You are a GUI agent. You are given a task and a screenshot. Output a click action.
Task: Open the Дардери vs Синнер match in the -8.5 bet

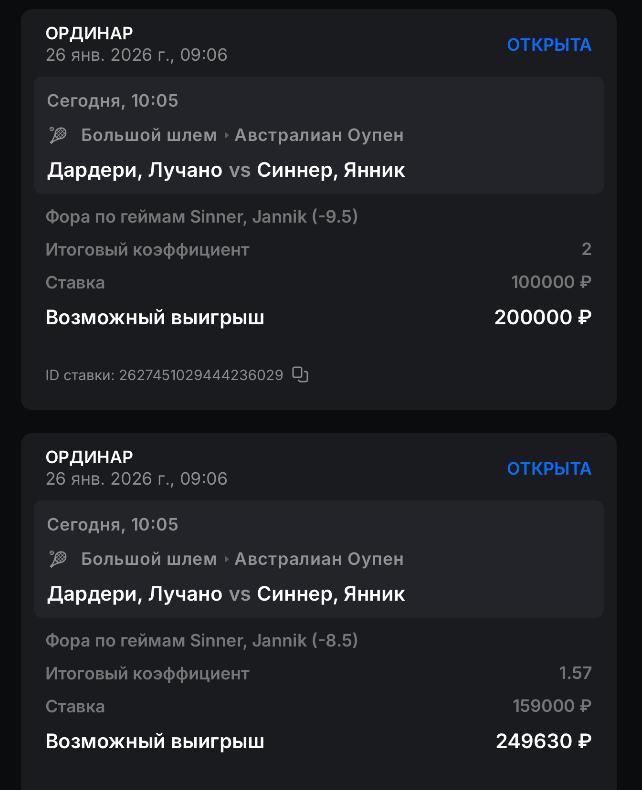(x=226, y=594)
